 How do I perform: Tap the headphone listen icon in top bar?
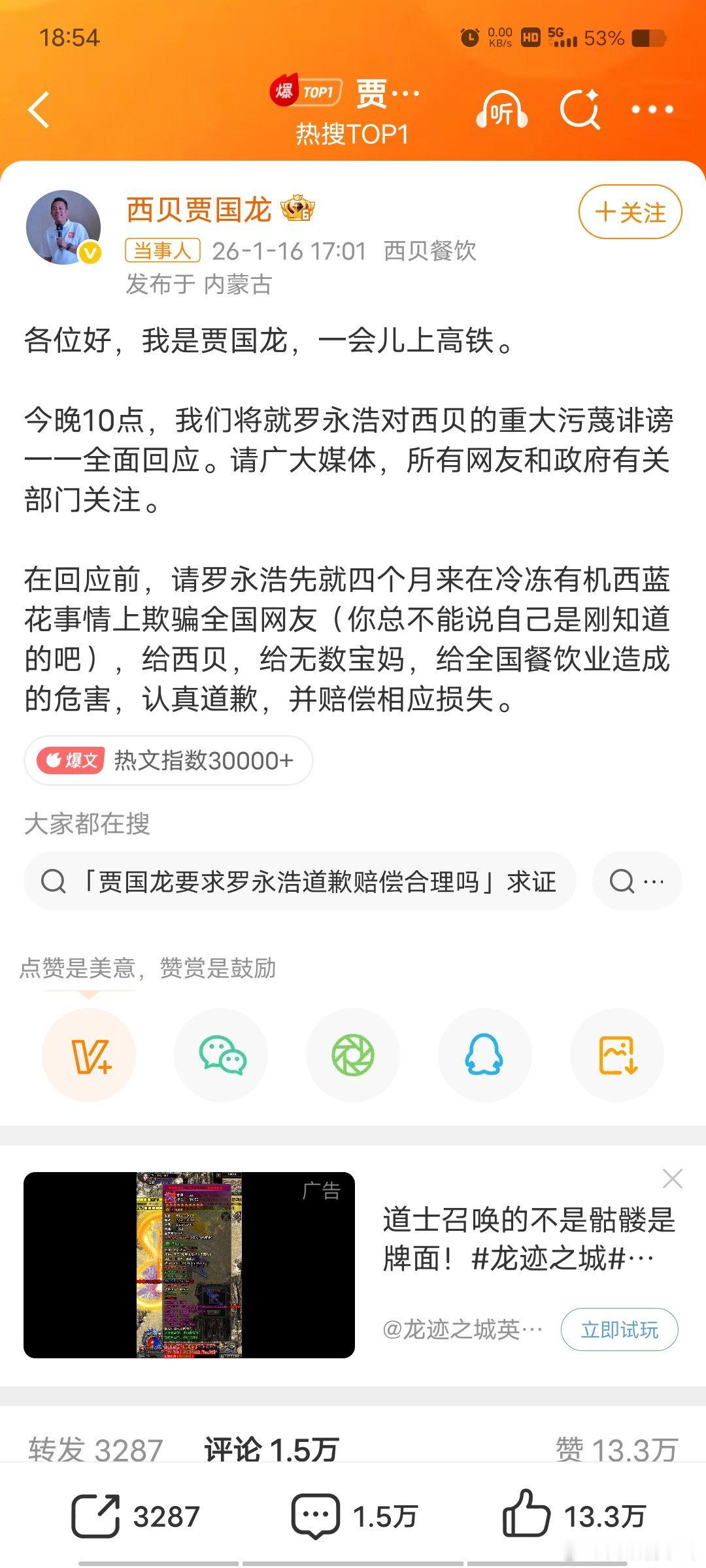[503, 108]
